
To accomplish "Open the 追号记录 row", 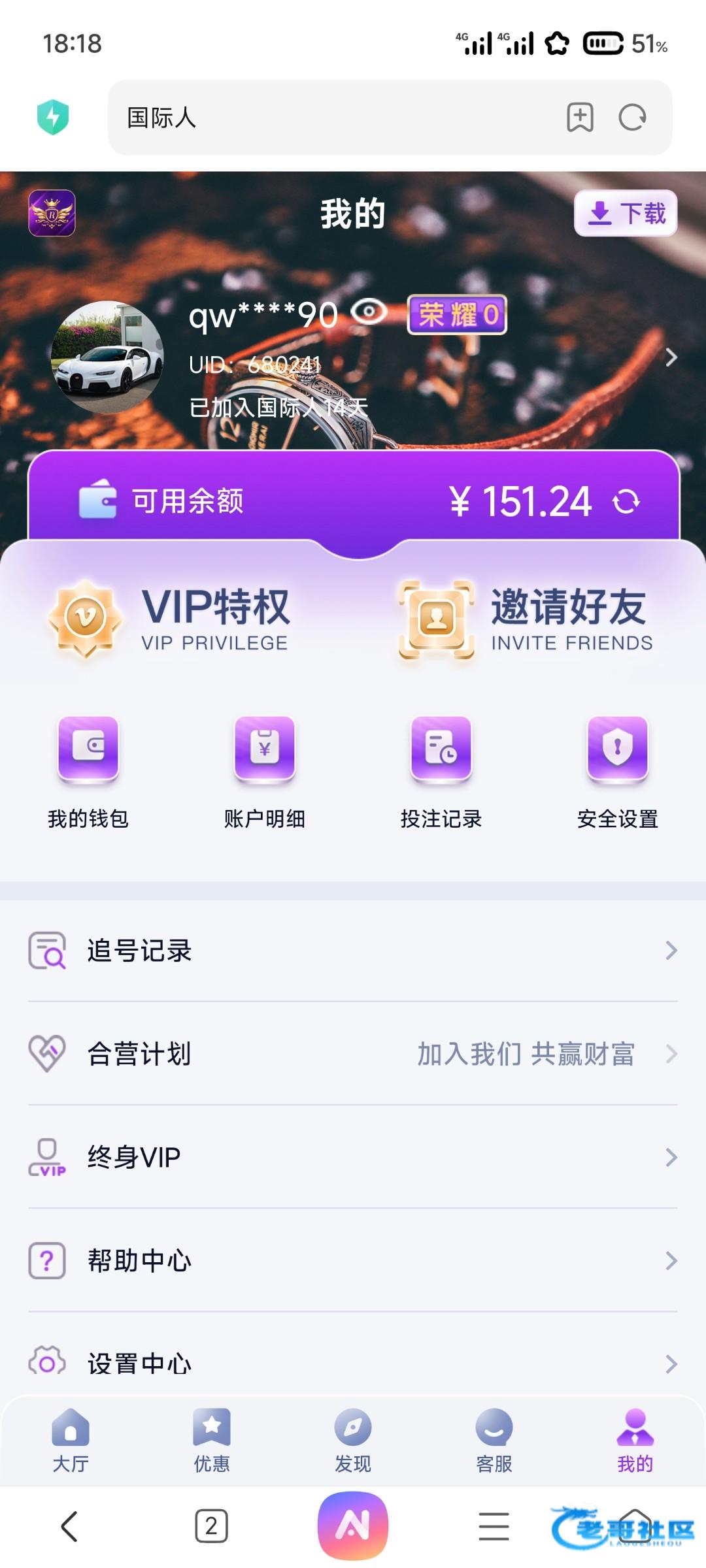I will [x=353, y=951].
